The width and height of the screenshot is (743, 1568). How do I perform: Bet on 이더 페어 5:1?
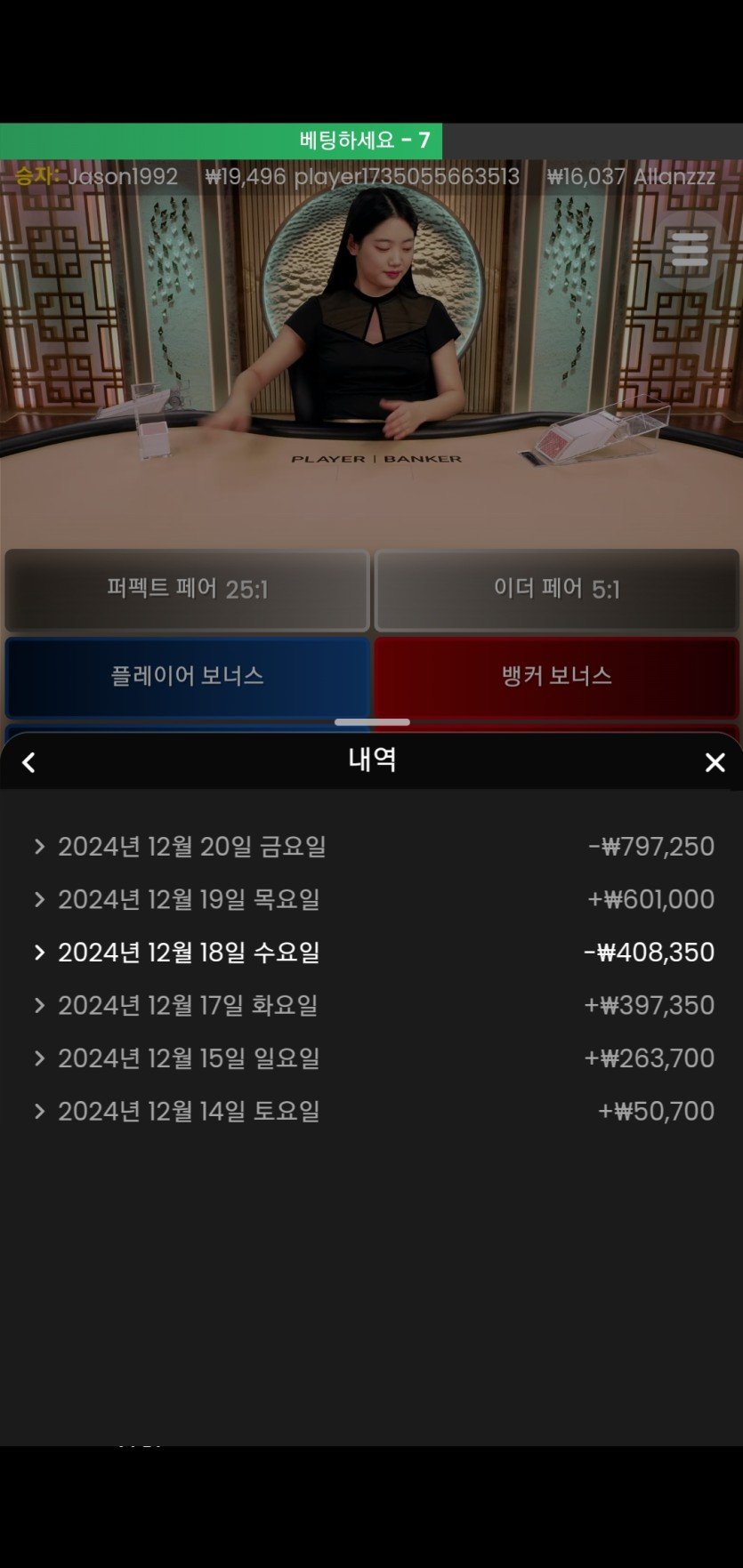tap(556, 590)
